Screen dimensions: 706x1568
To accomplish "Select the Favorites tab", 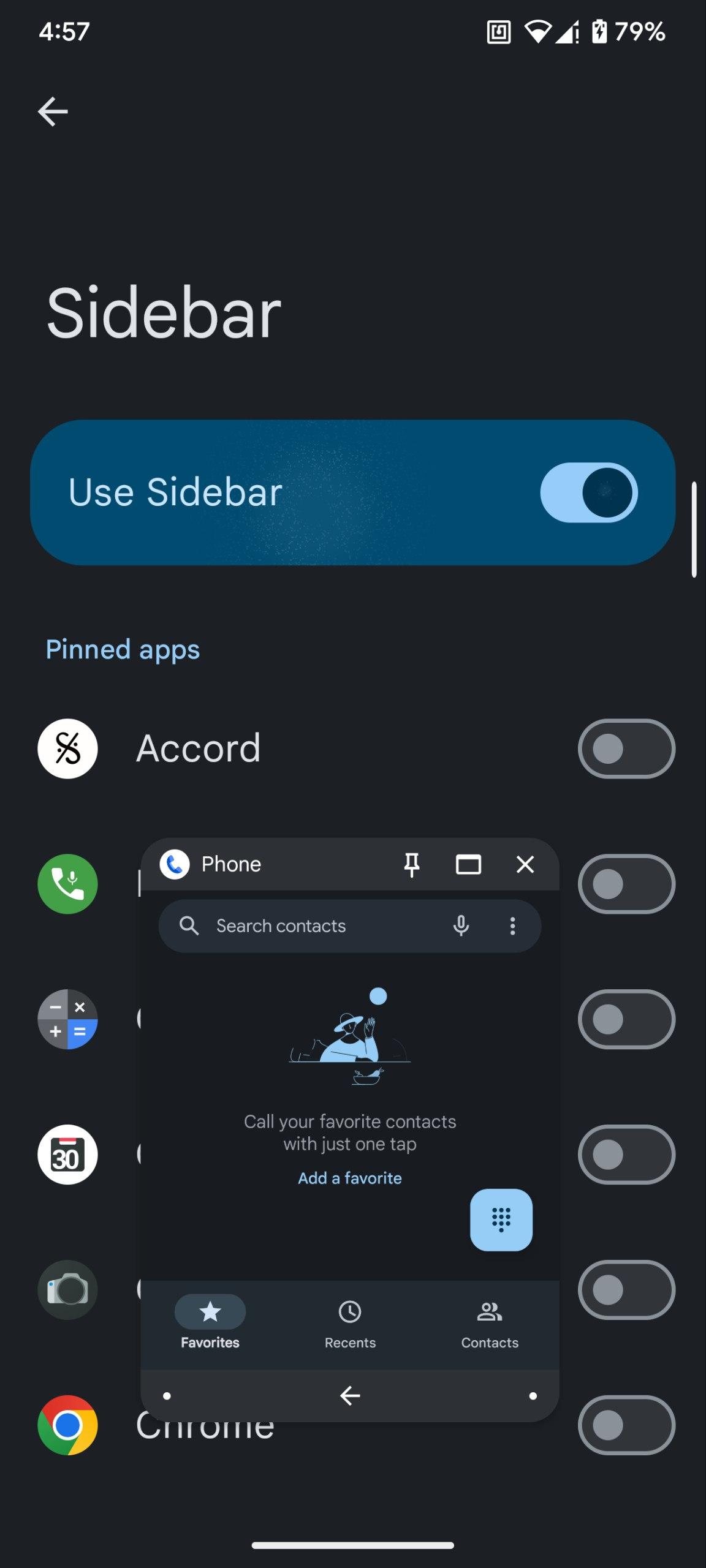I will 210,1323.
